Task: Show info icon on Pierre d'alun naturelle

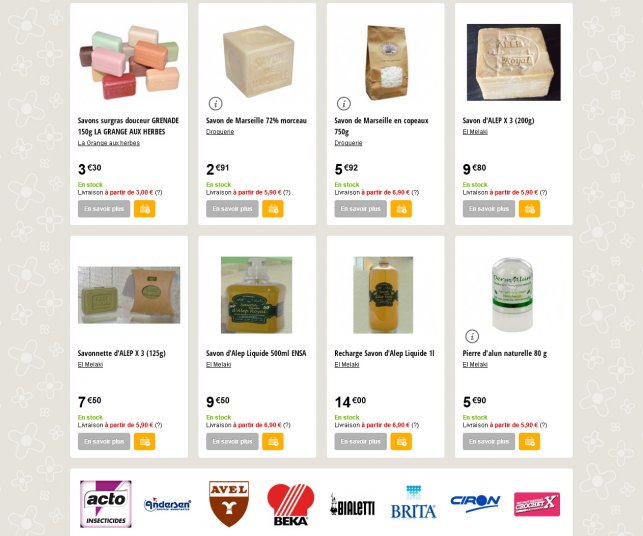Action: [x=472, y=336]
